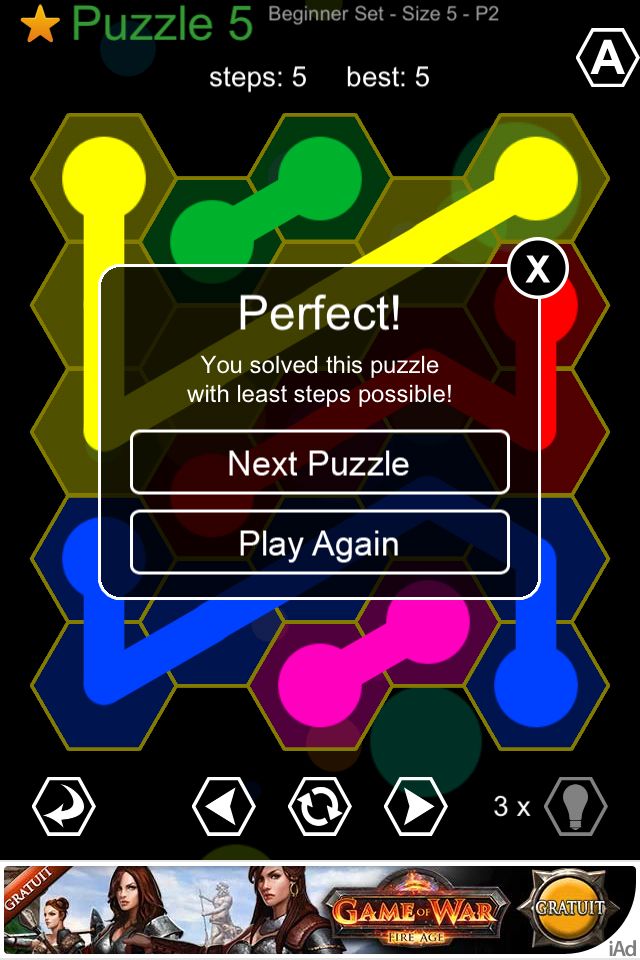Restart puzzle with the refresh hexagon

(319, 805)
